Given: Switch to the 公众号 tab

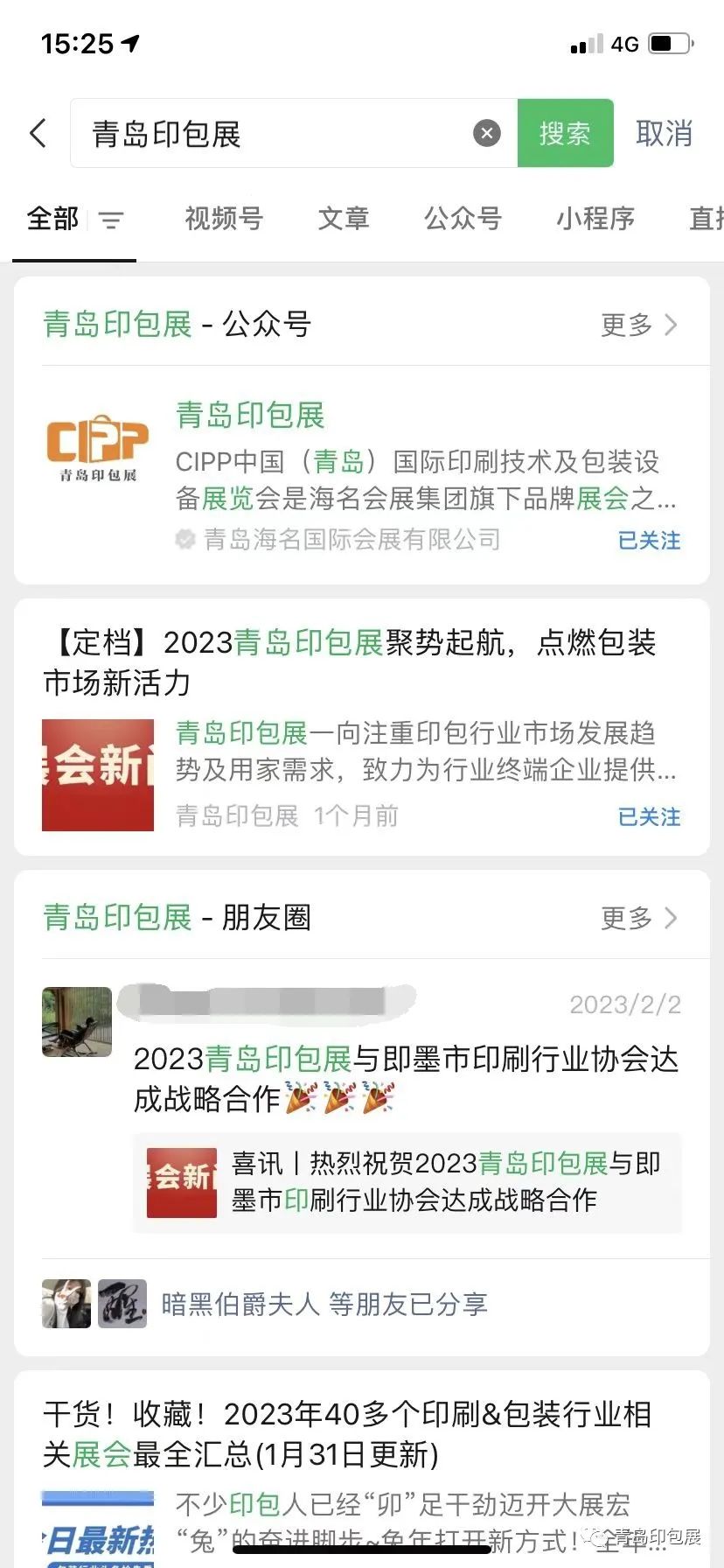Looking at the screenshot, I should (463, 219).
